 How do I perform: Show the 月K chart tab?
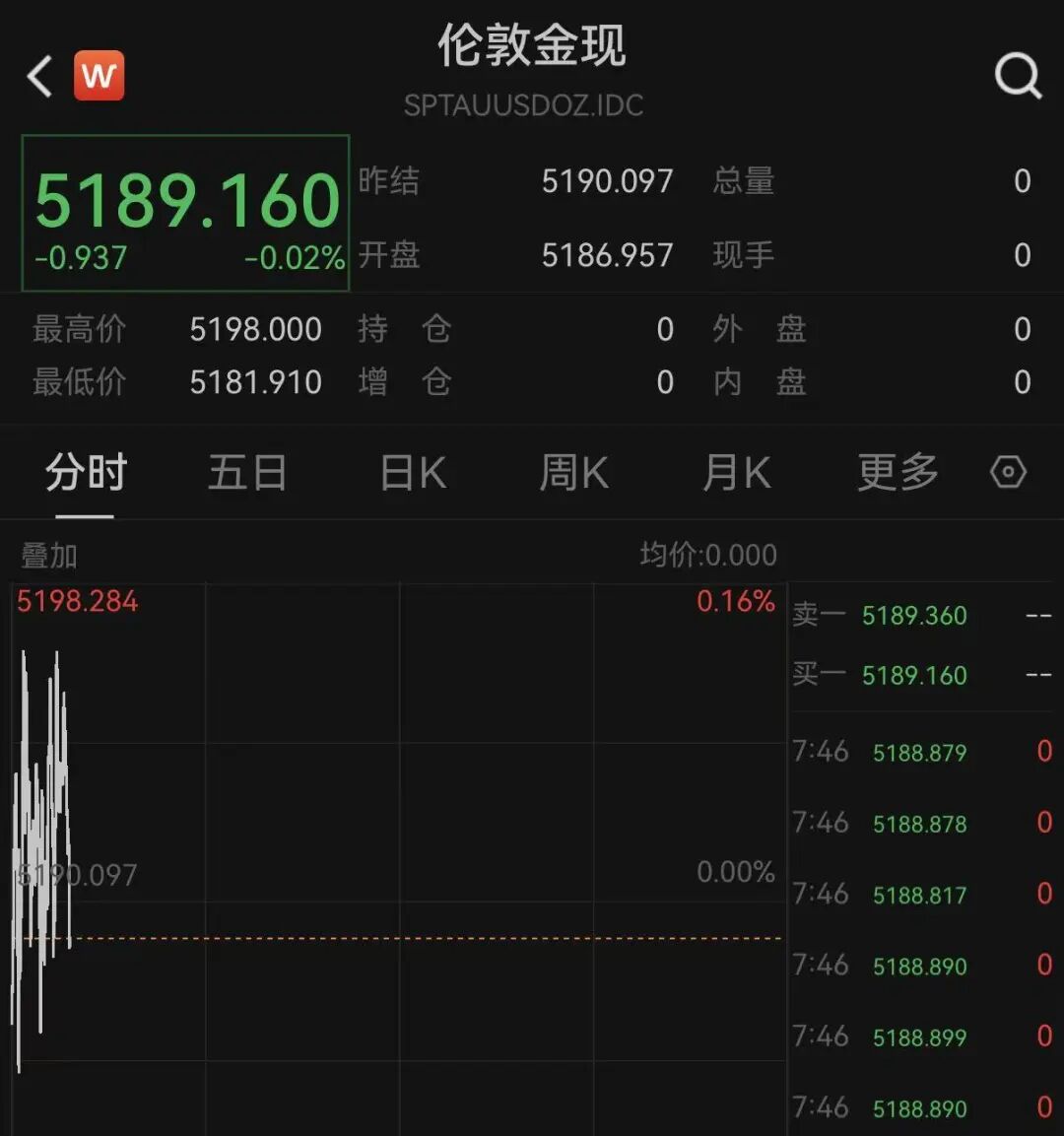tap(736, 473)
